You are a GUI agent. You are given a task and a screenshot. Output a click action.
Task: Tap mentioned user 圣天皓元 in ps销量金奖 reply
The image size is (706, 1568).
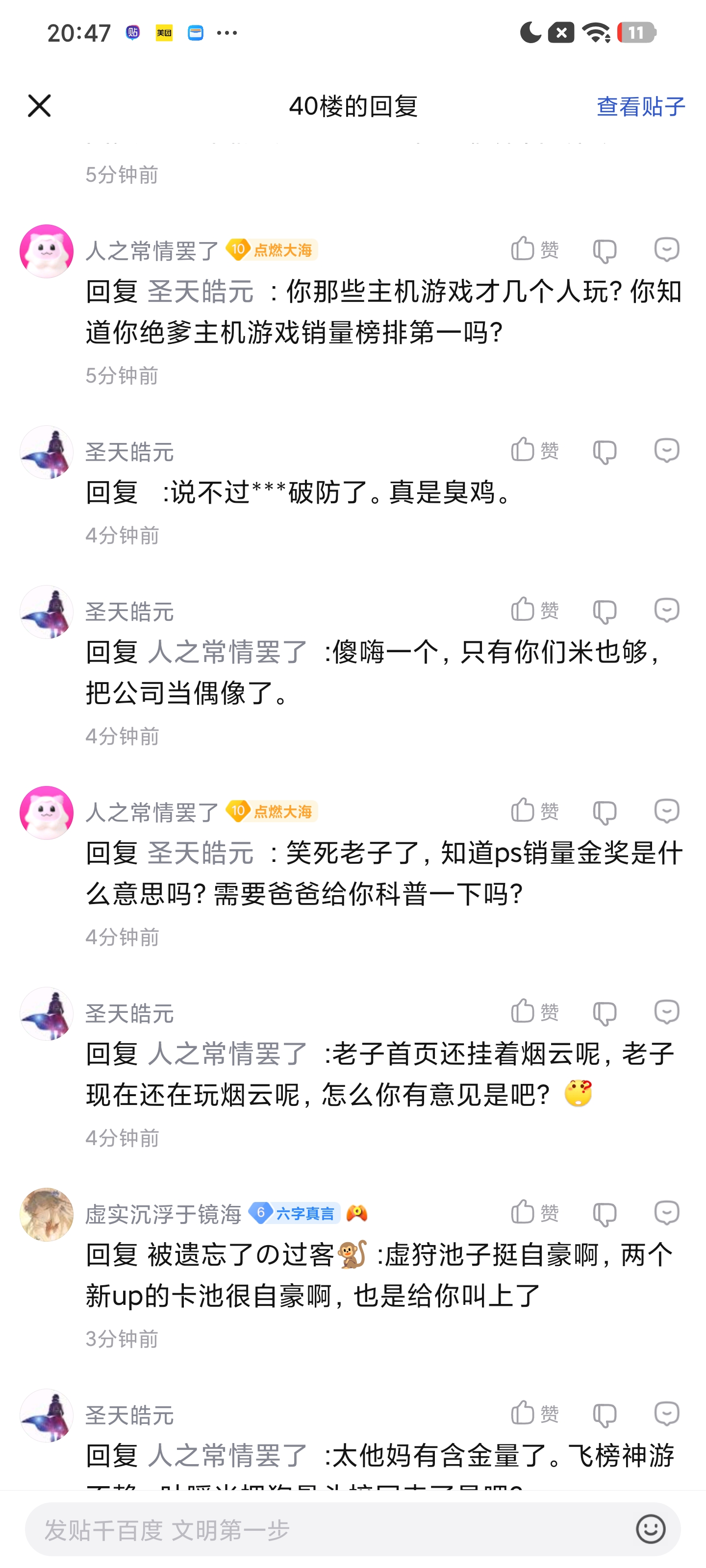tap(201, 853)
